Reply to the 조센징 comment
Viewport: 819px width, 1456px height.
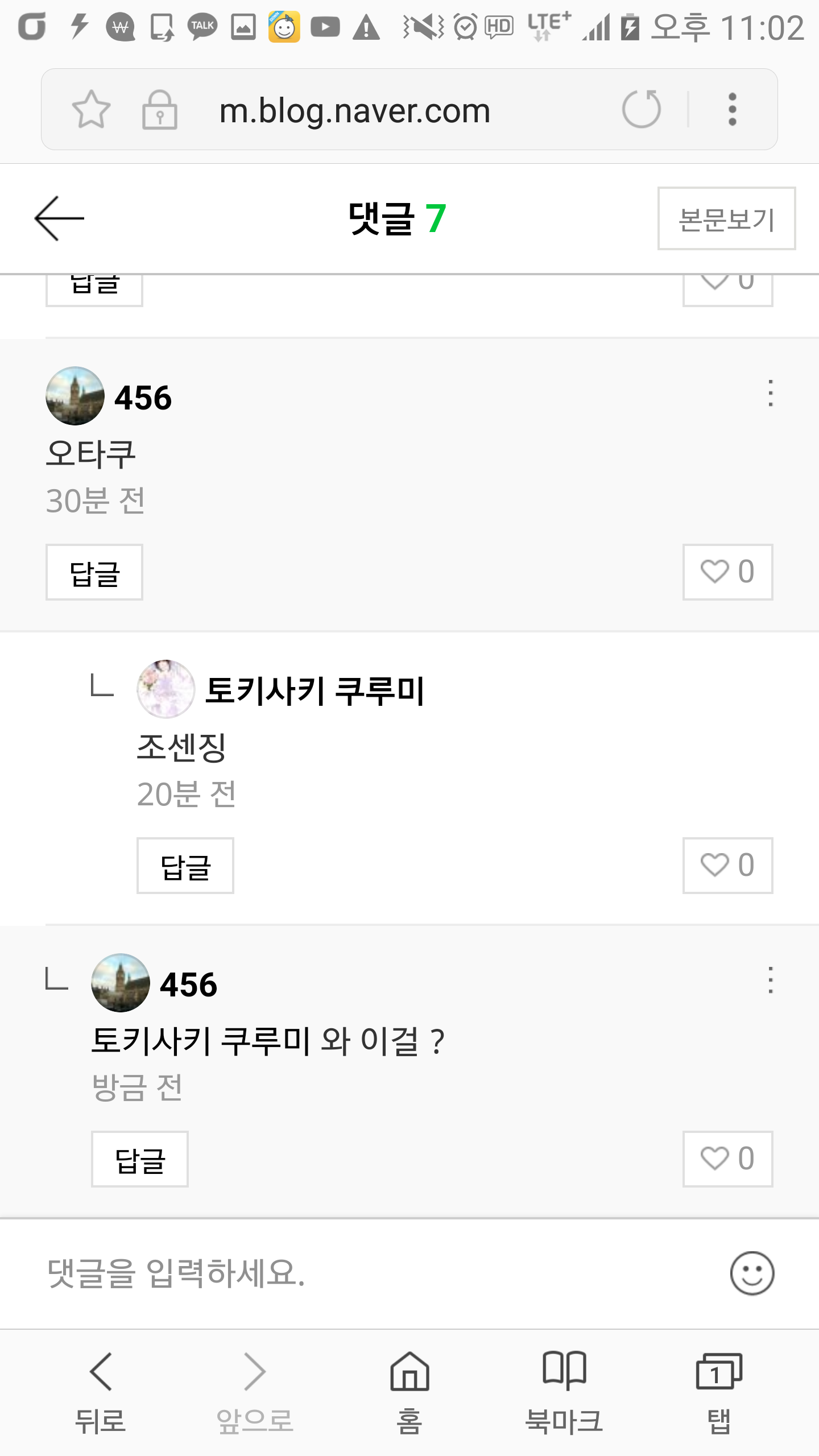point(185,866)
